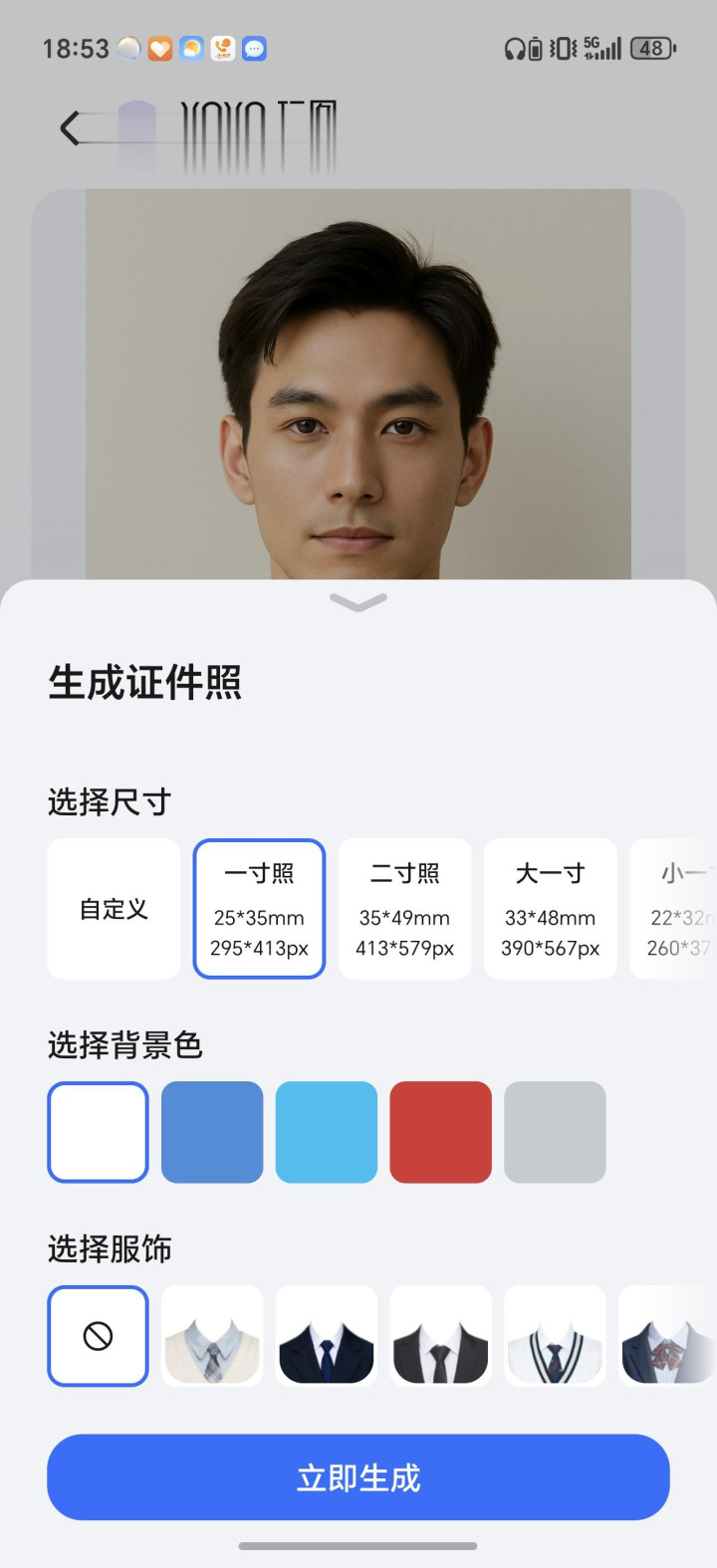717x1568 pixels.
Task: Pick the light blue background color
Action: pyautogui.click(x=327, y=1132)
